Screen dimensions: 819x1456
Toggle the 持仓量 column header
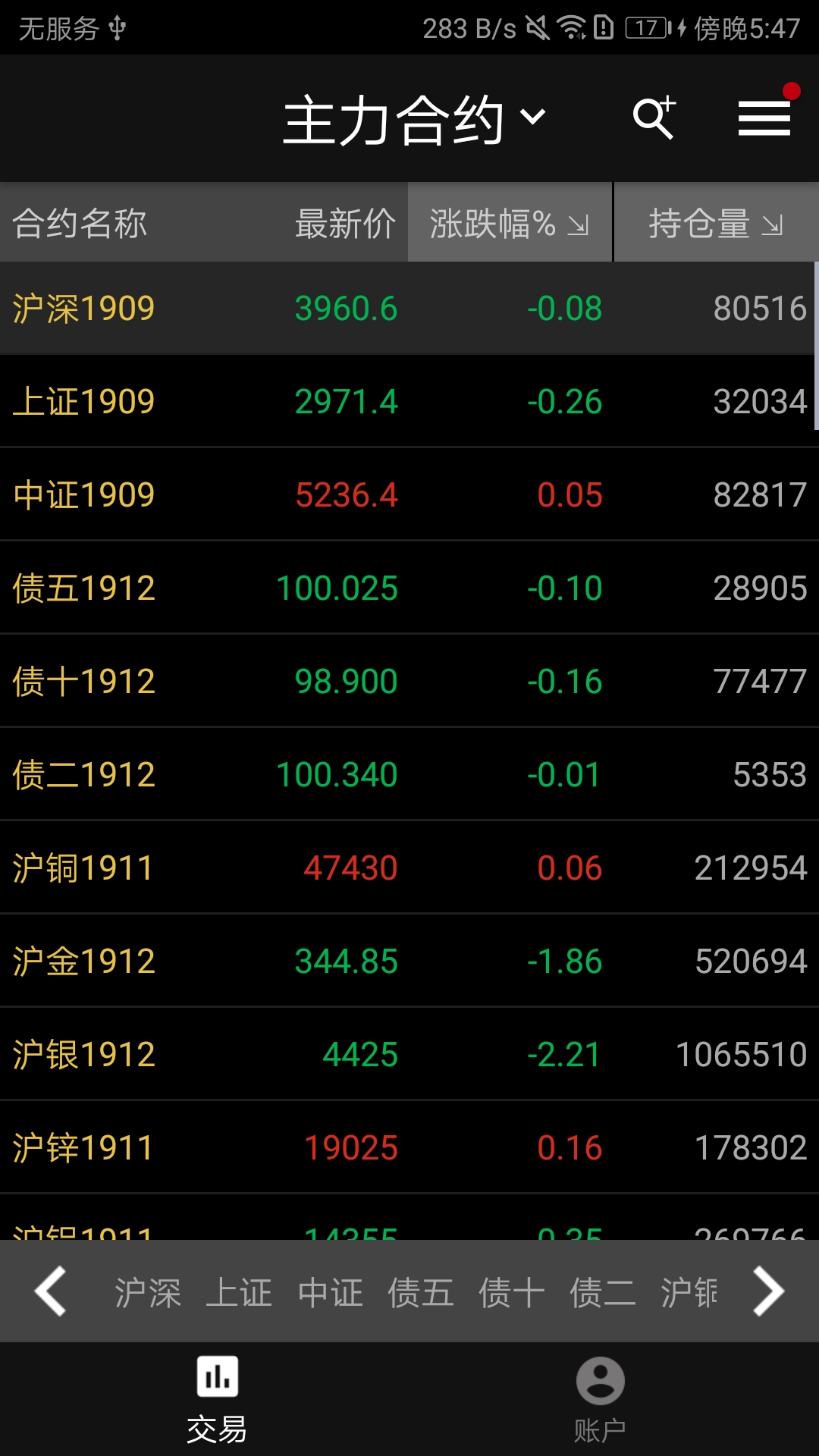[x=715, y=223]
